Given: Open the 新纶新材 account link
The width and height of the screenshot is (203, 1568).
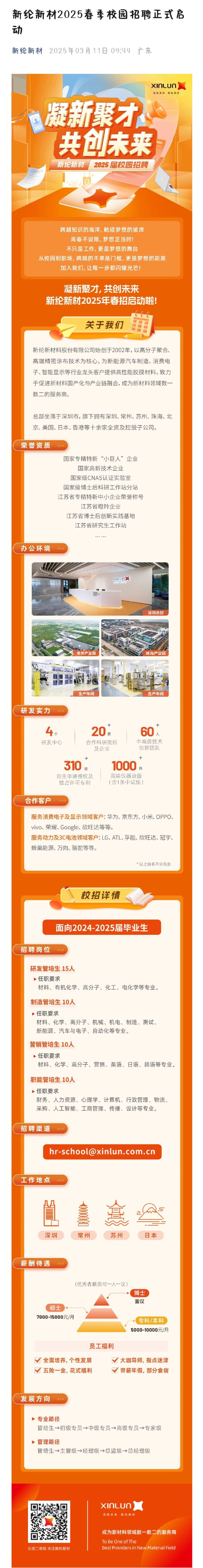Looking at the screenshot, I should (27, 51).
